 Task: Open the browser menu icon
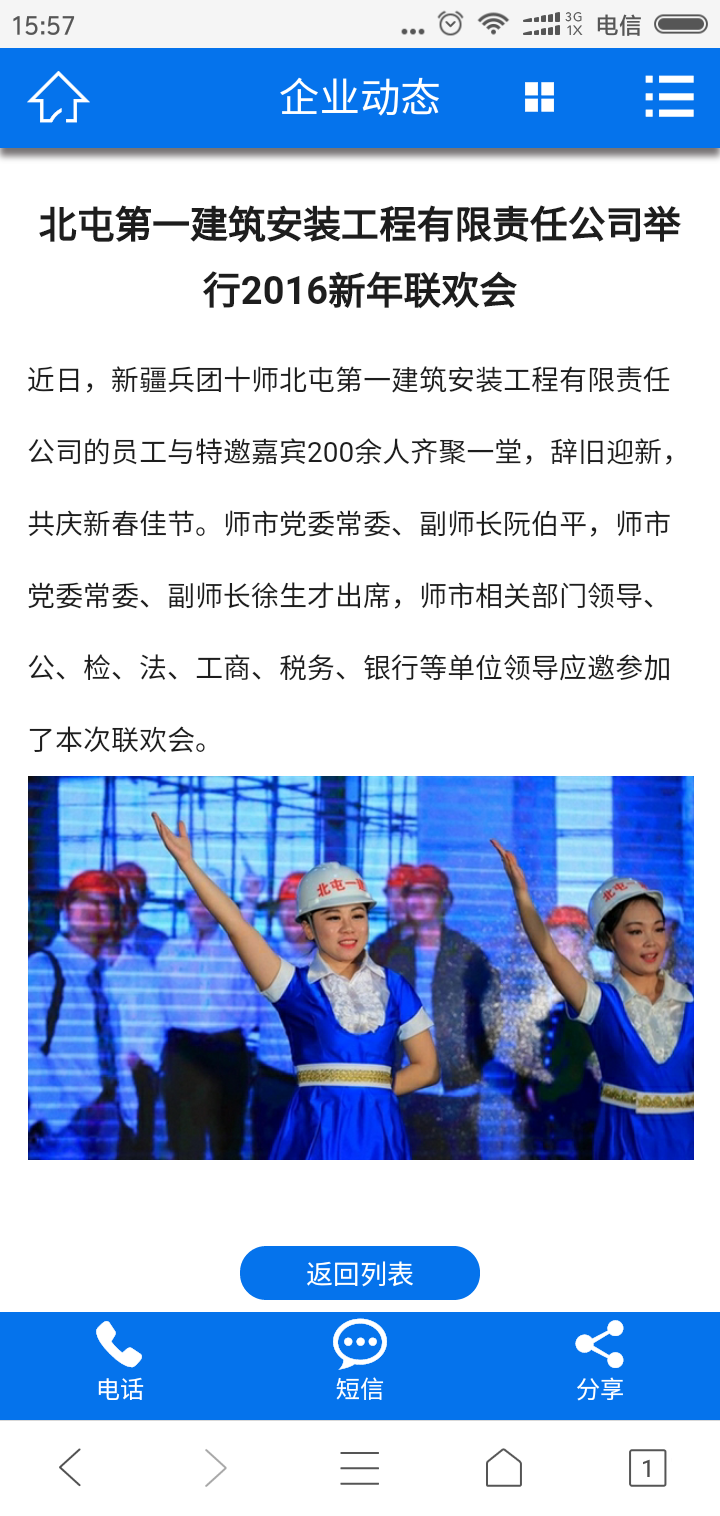pyautogui.click(x=359, y=1468)
